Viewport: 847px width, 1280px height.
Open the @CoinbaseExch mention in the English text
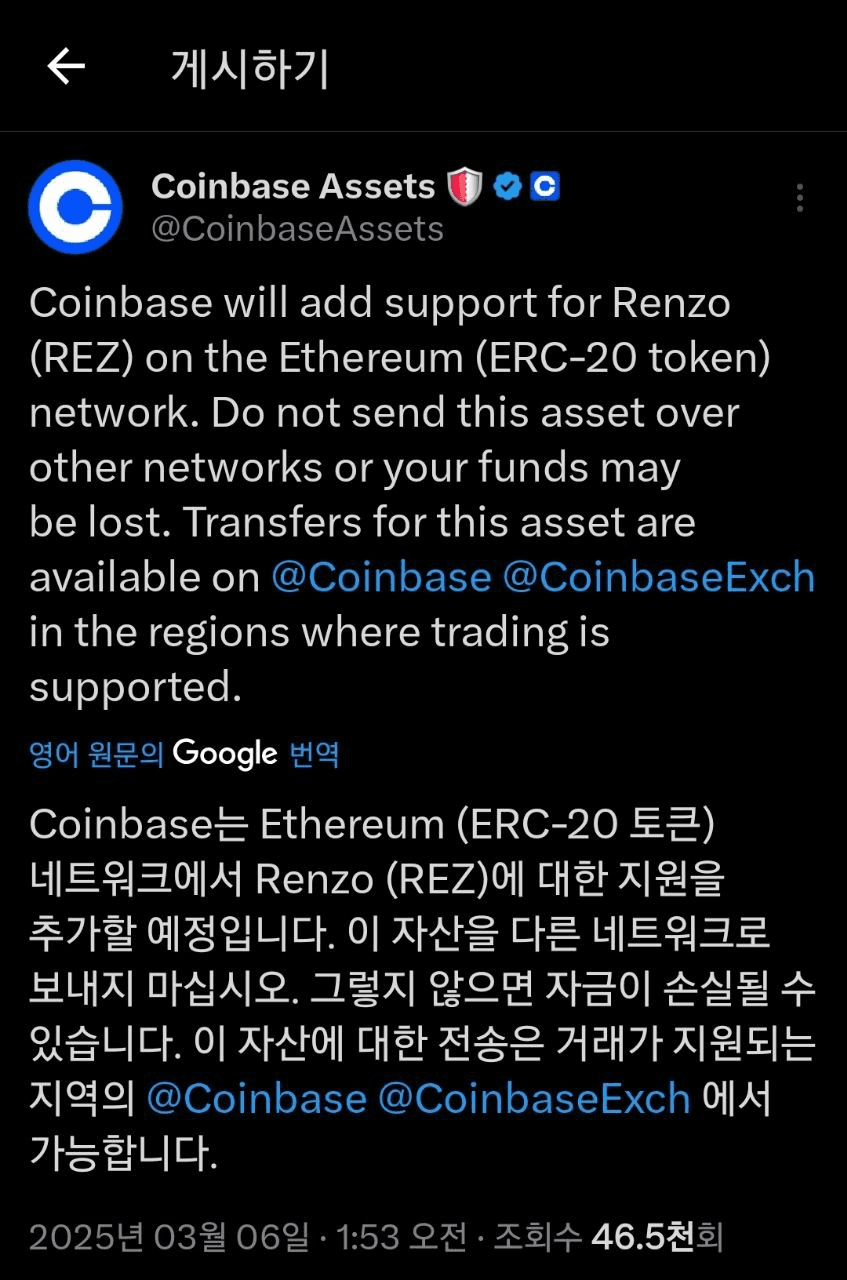pos(660,578)
